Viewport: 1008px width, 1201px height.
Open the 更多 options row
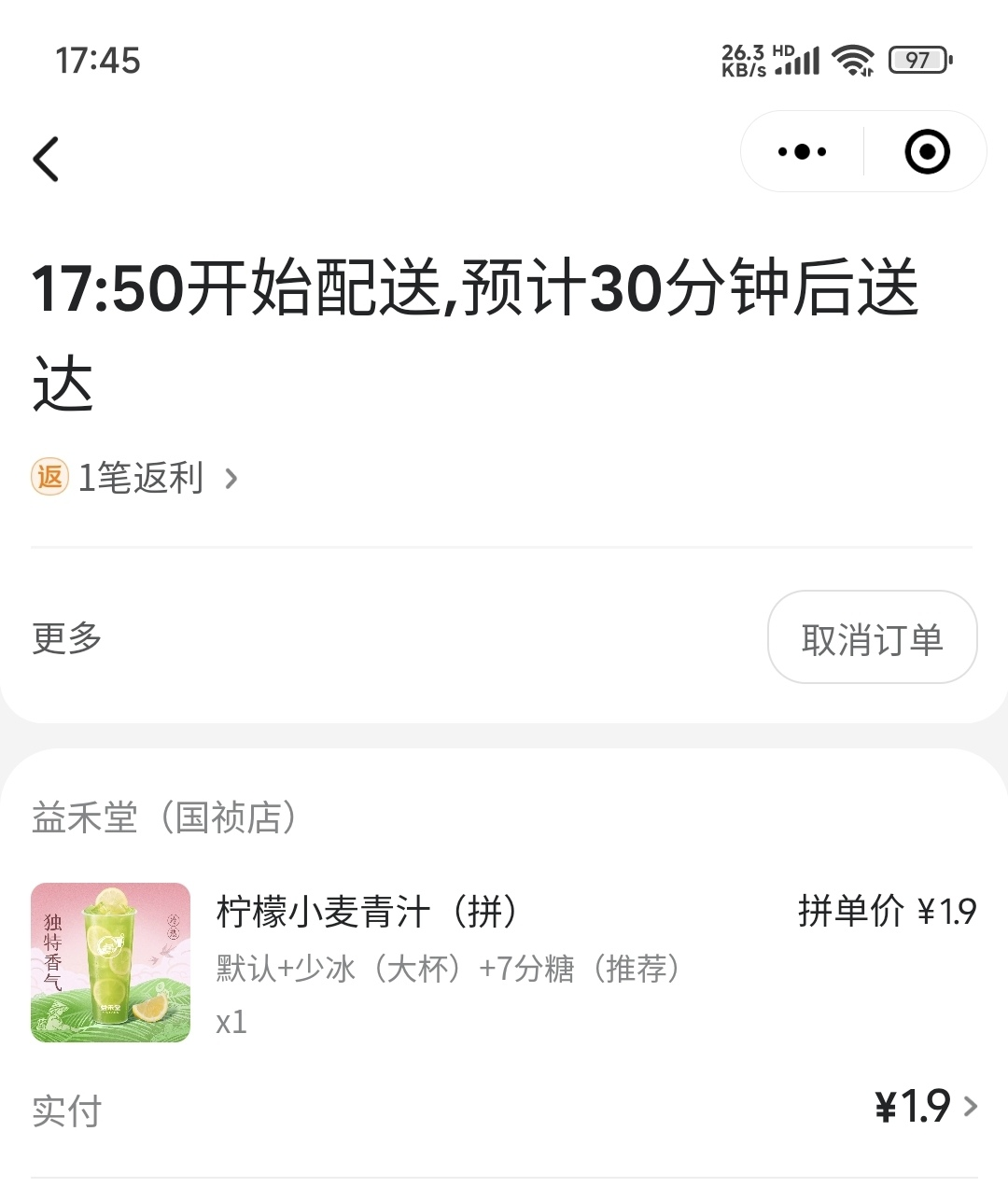tap(67, 638)
